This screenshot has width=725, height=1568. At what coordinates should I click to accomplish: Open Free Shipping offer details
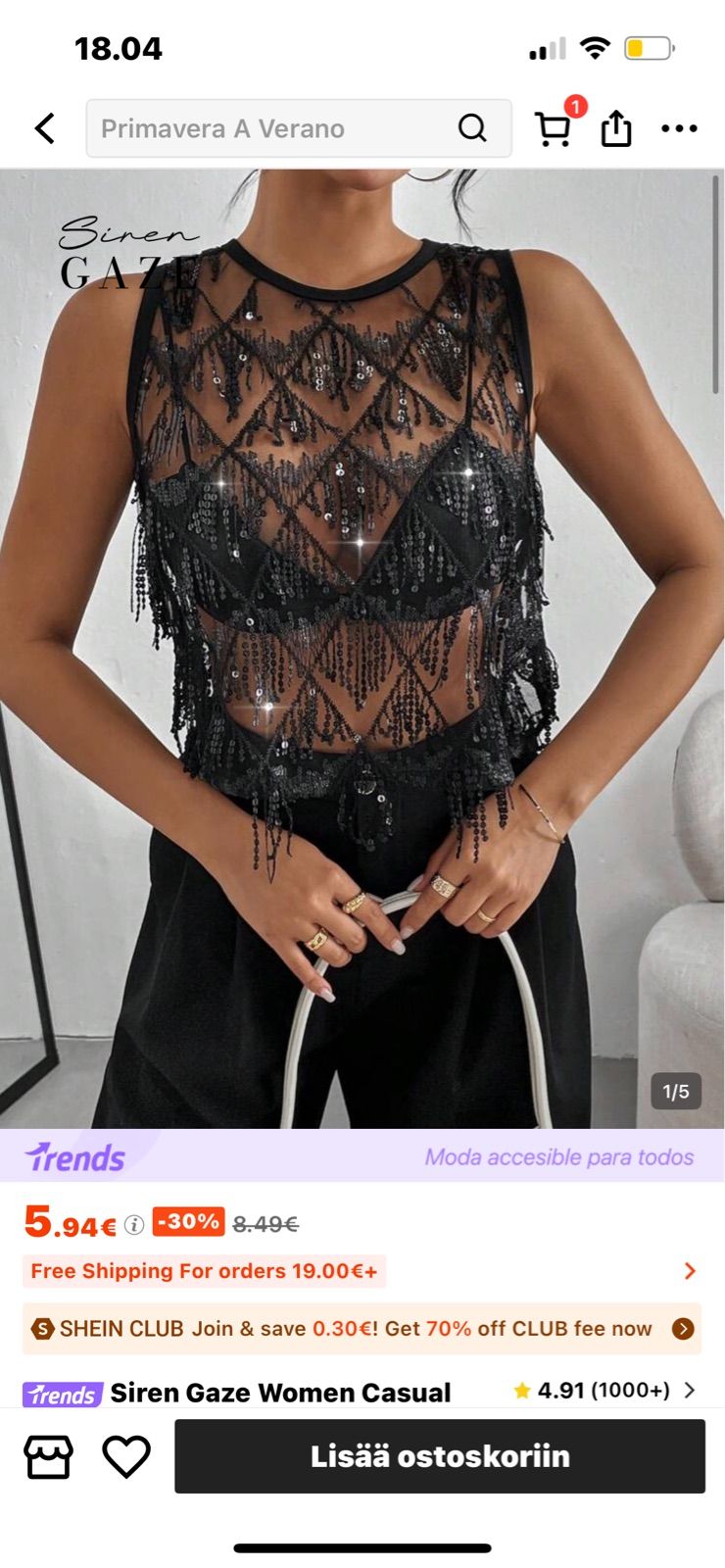[x=361, y=1271]
